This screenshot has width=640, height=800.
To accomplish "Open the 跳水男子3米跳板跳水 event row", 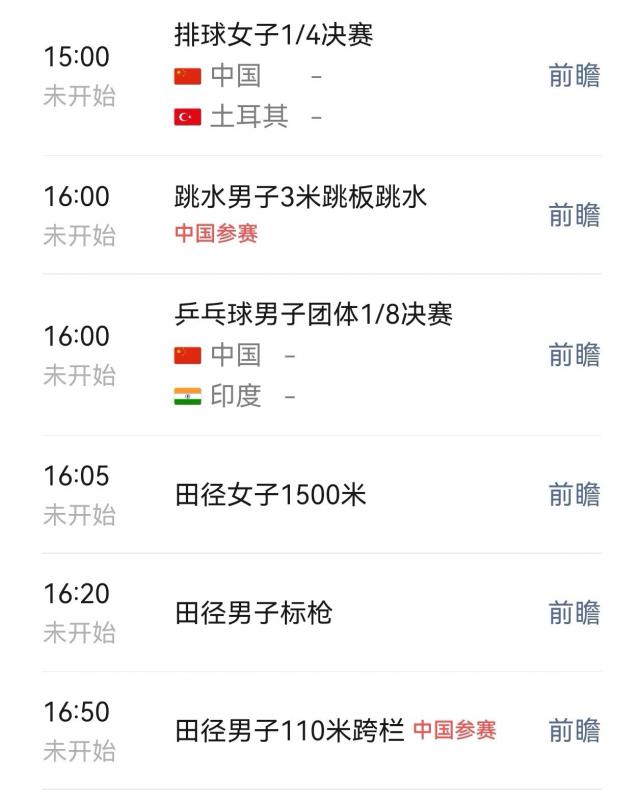I will point(300,197).
